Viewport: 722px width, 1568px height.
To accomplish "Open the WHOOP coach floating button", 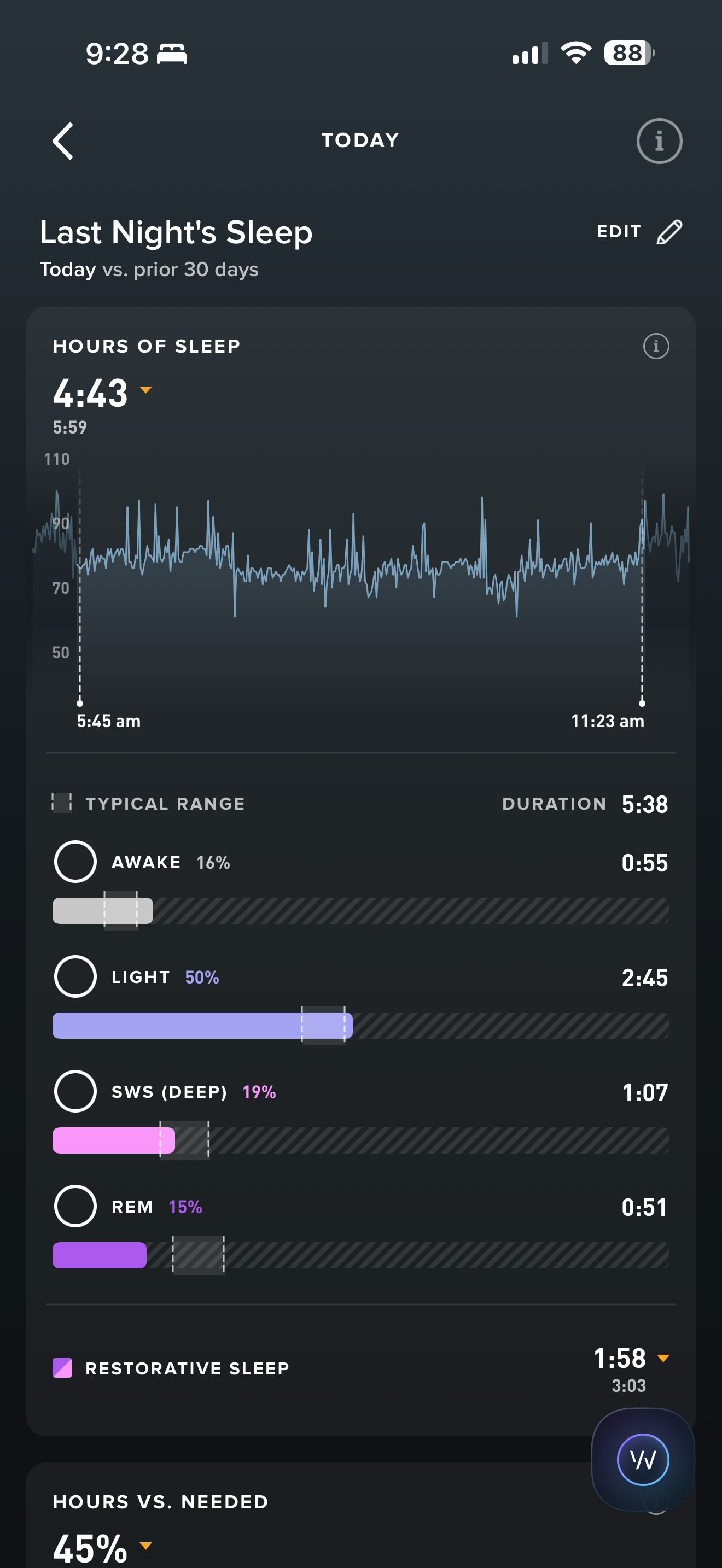I will pyautogui.click(x=643, y=1460).
